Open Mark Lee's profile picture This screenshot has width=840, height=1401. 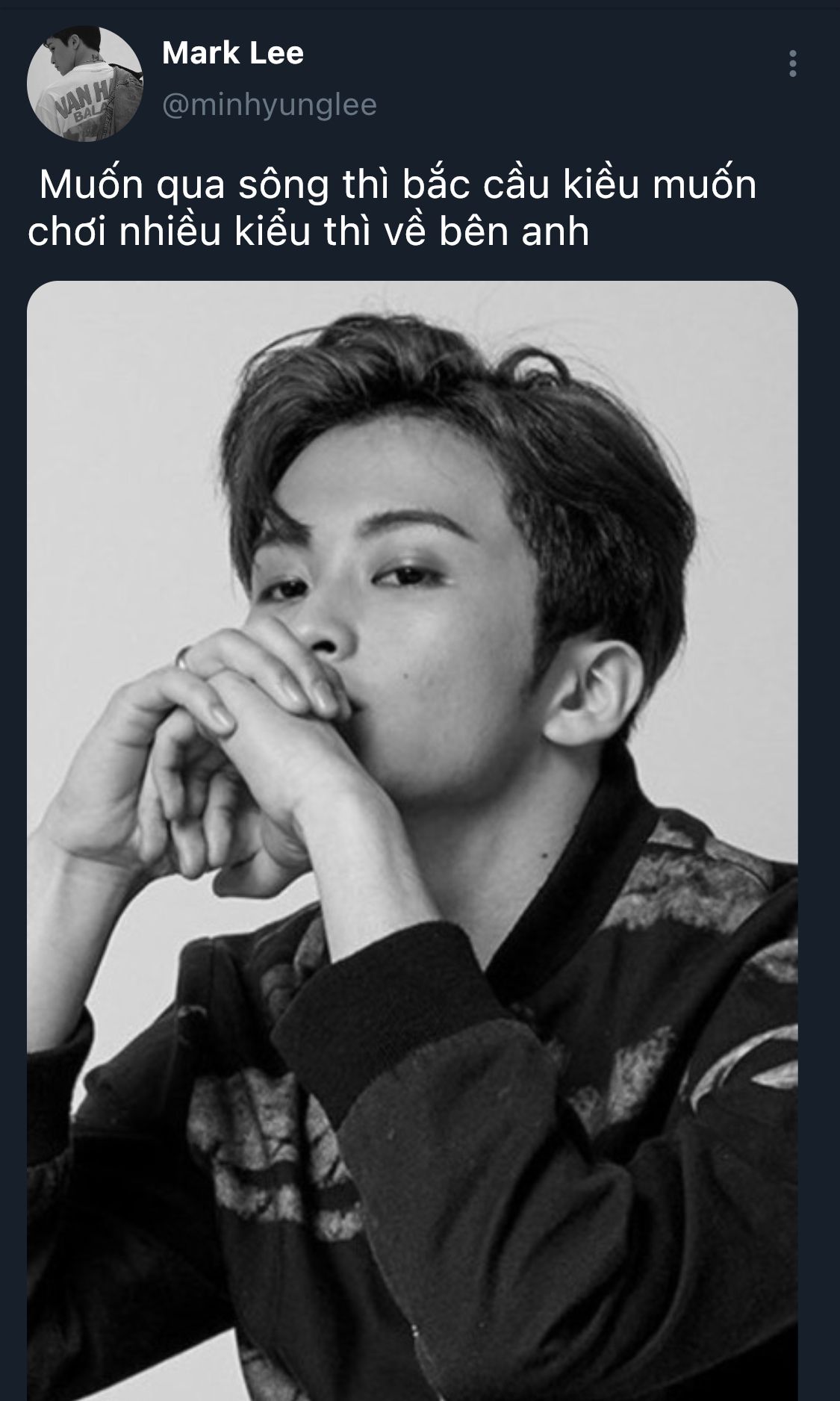click(x=84, y=84)
